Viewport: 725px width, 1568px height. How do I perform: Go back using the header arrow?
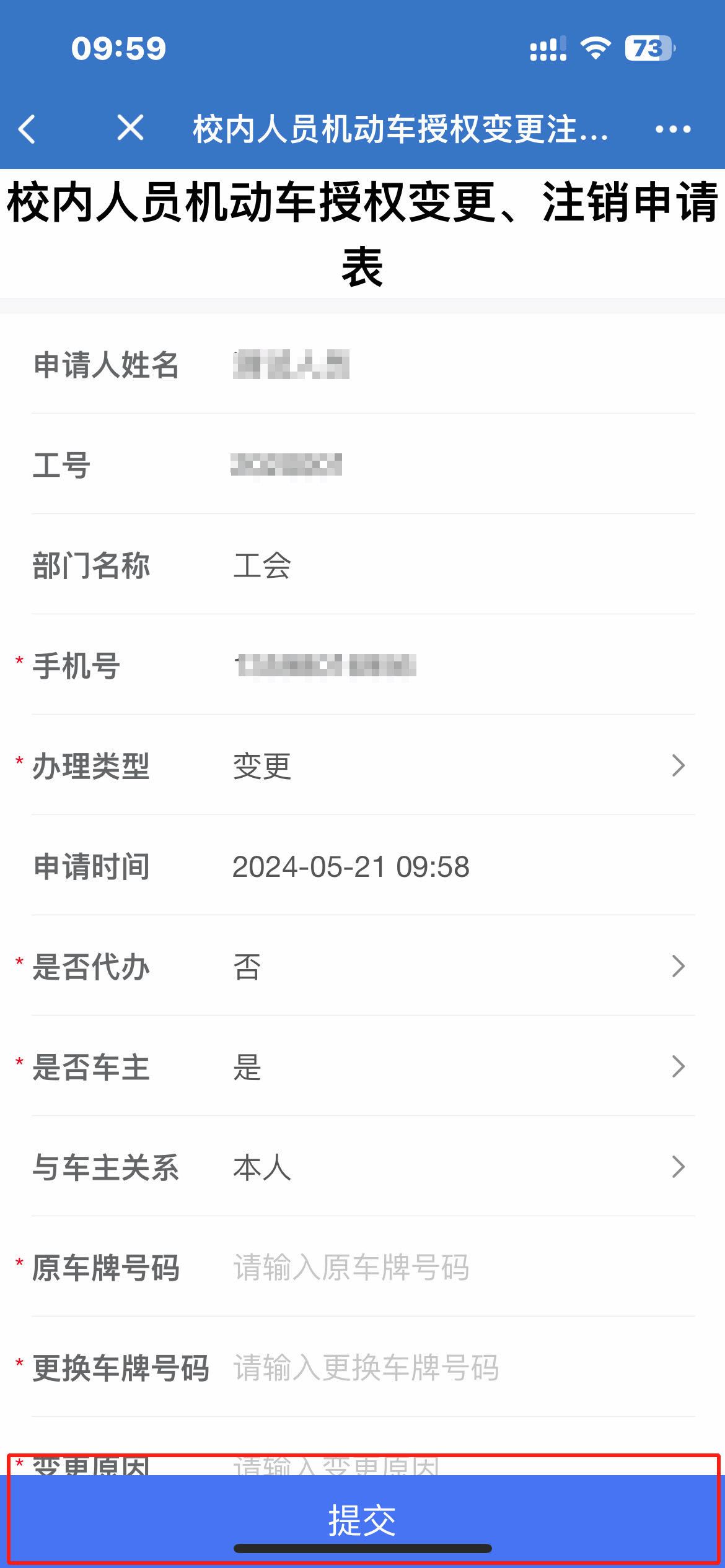[x=27, y=129]
